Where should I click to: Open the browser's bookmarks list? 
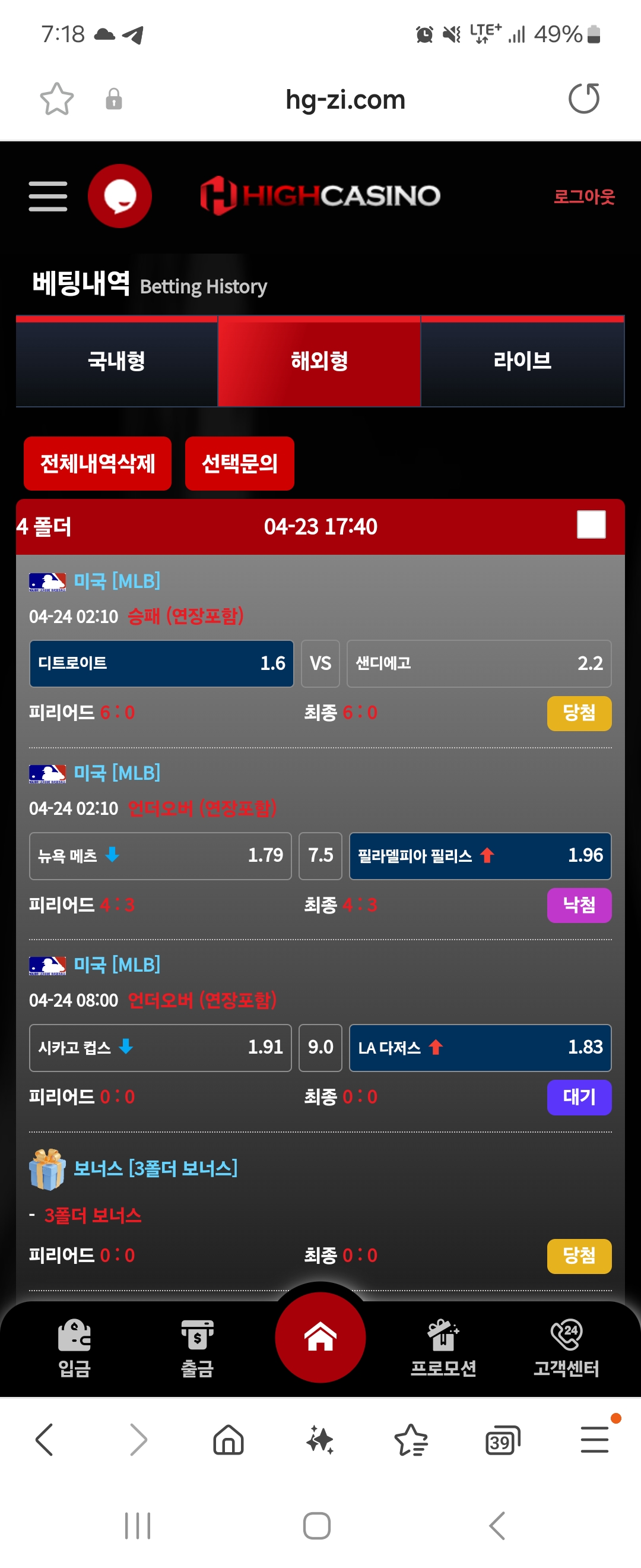[x=411, y=1440]
